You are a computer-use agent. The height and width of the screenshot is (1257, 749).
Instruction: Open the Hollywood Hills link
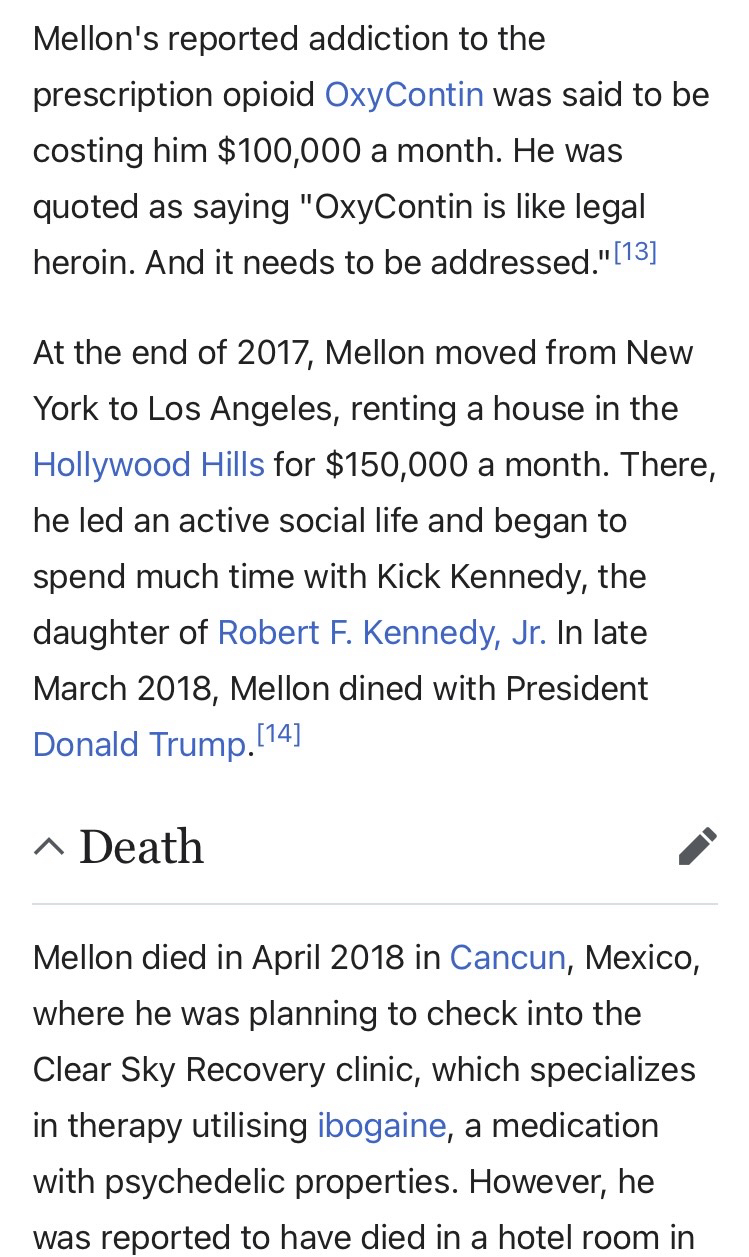(x=148, y=465)
